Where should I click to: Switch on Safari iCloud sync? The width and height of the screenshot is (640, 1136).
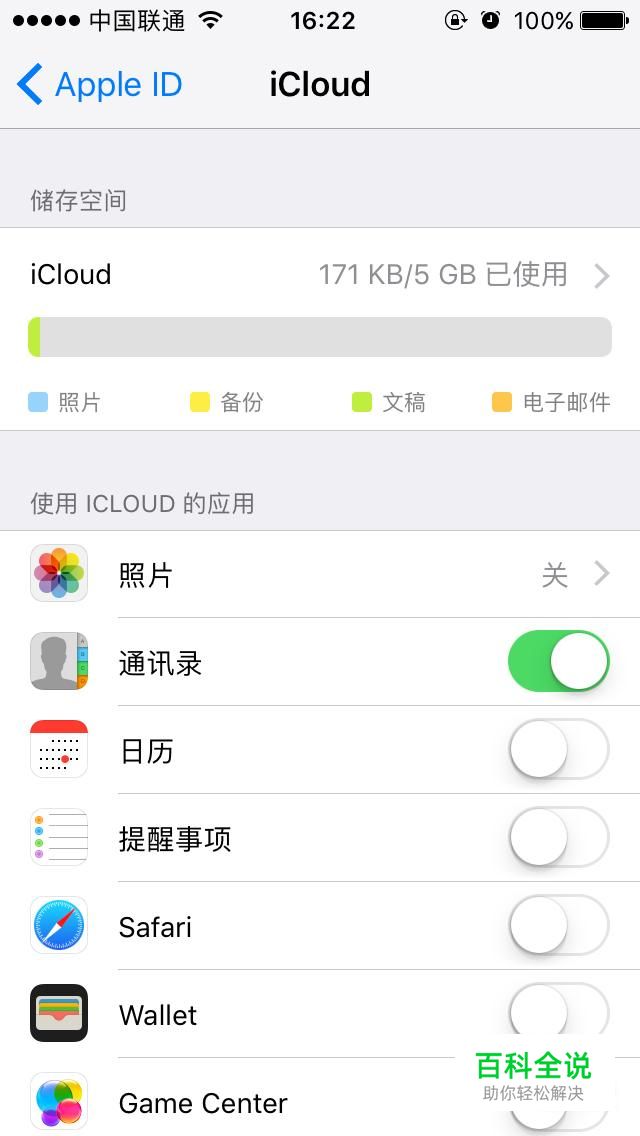click(x=558, y=925)
